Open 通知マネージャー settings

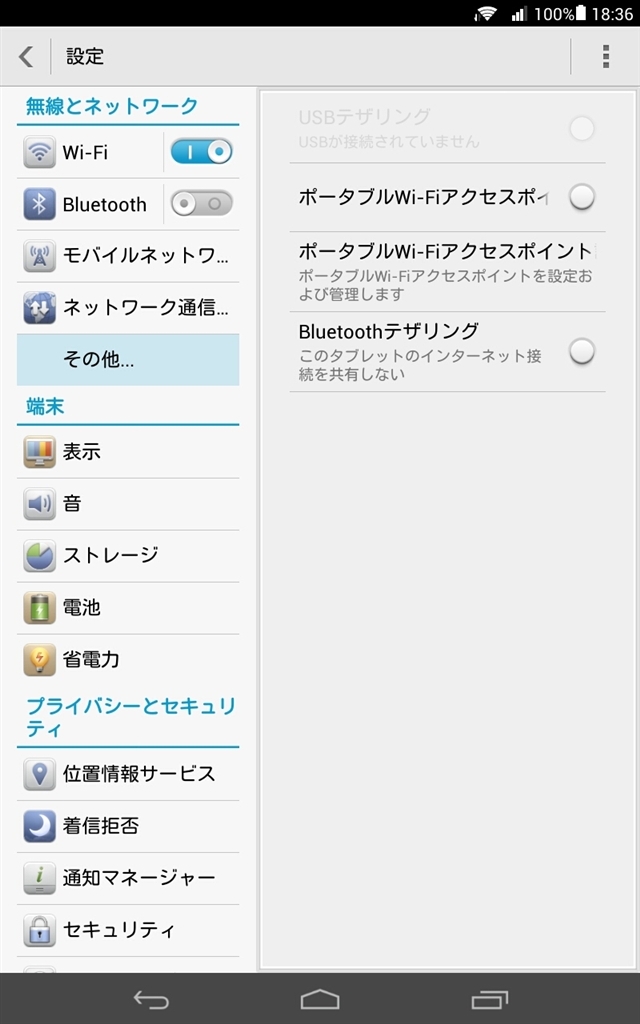[x=128, y=878]
